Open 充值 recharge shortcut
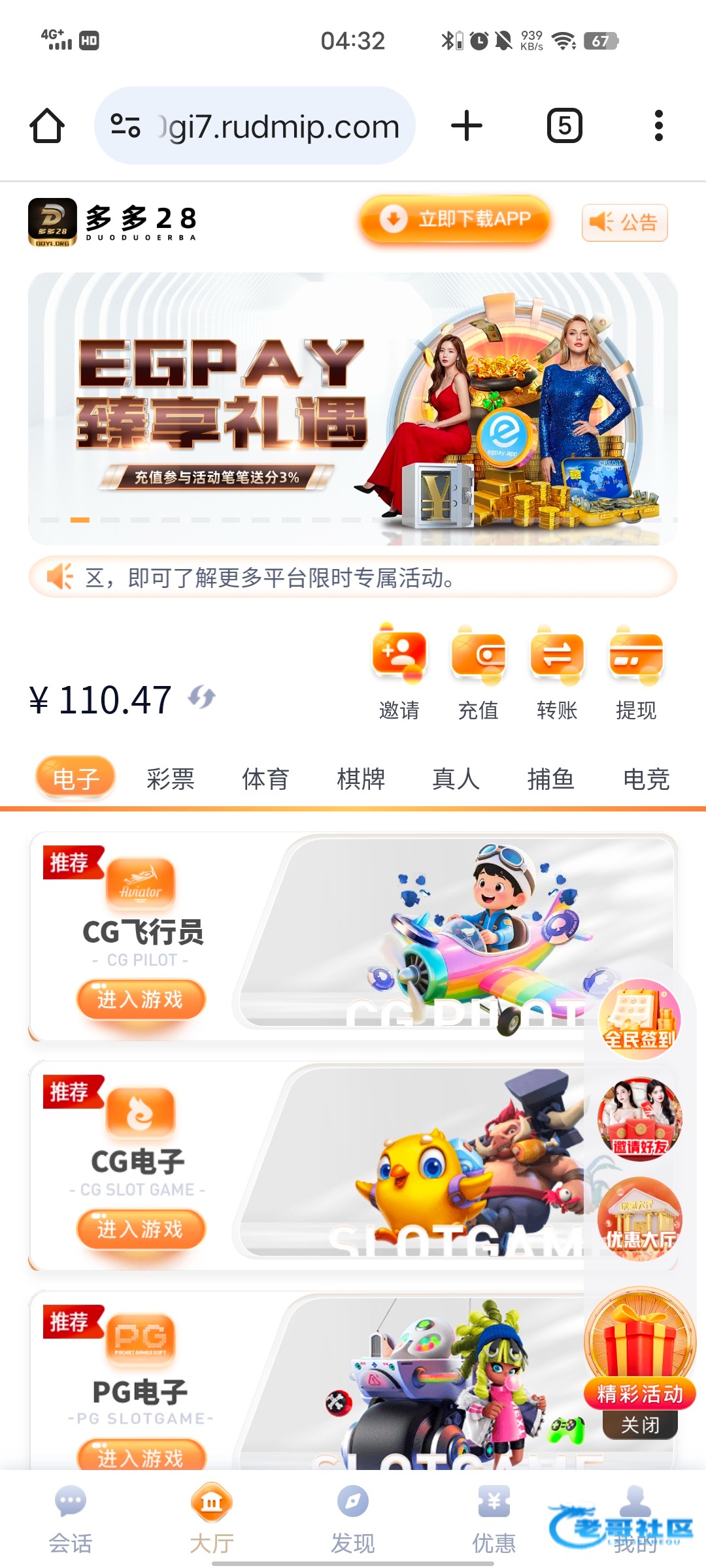Screen dimensions: 706x1568 [x=478, y=673]
